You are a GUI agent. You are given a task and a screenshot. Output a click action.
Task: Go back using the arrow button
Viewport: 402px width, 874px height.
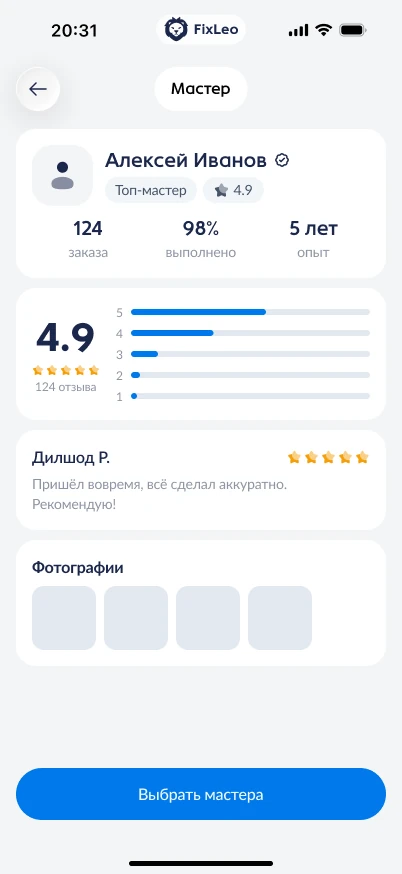tap(38, 89)
